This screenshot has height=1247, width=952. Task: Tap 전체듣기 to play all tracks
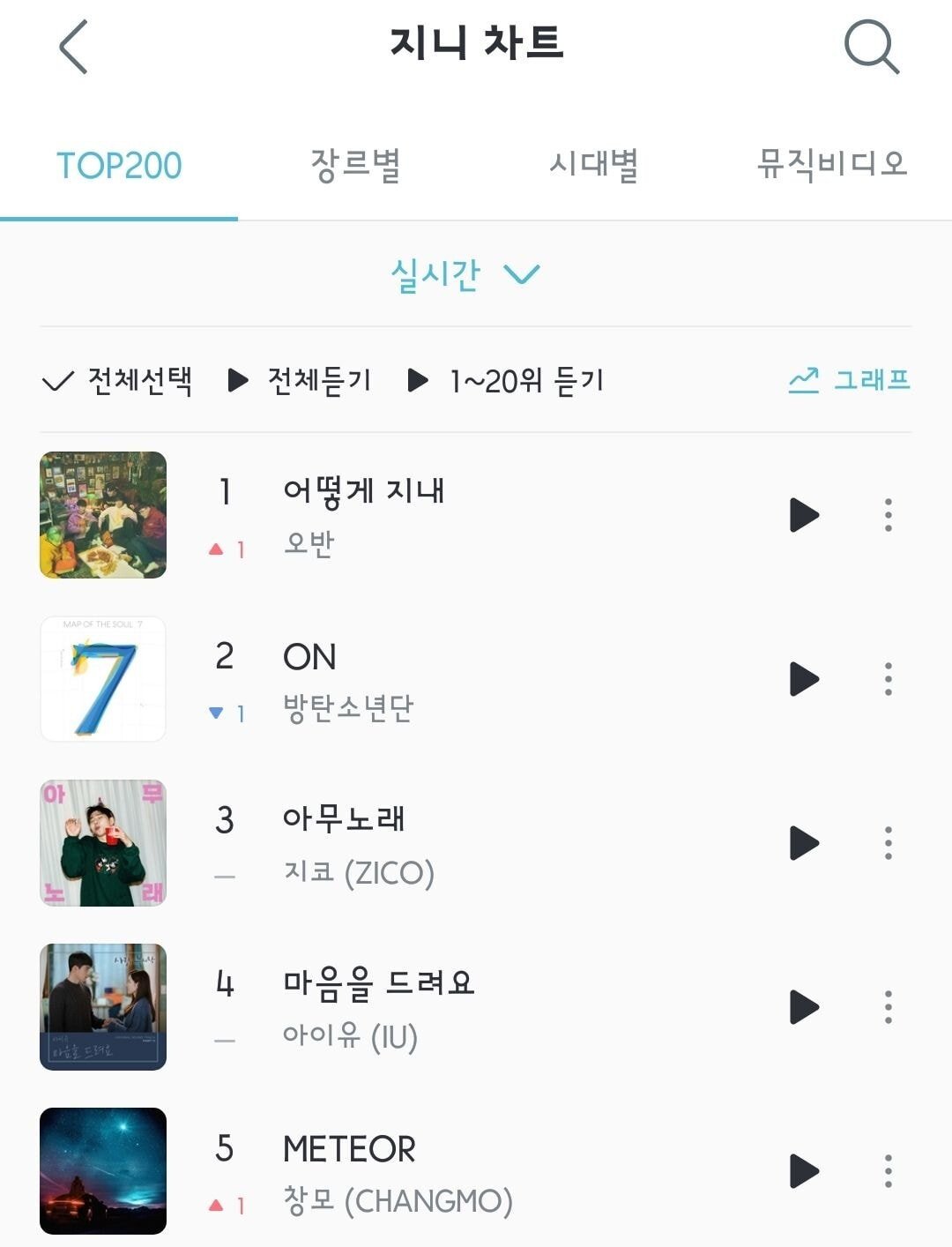[301, 381]
